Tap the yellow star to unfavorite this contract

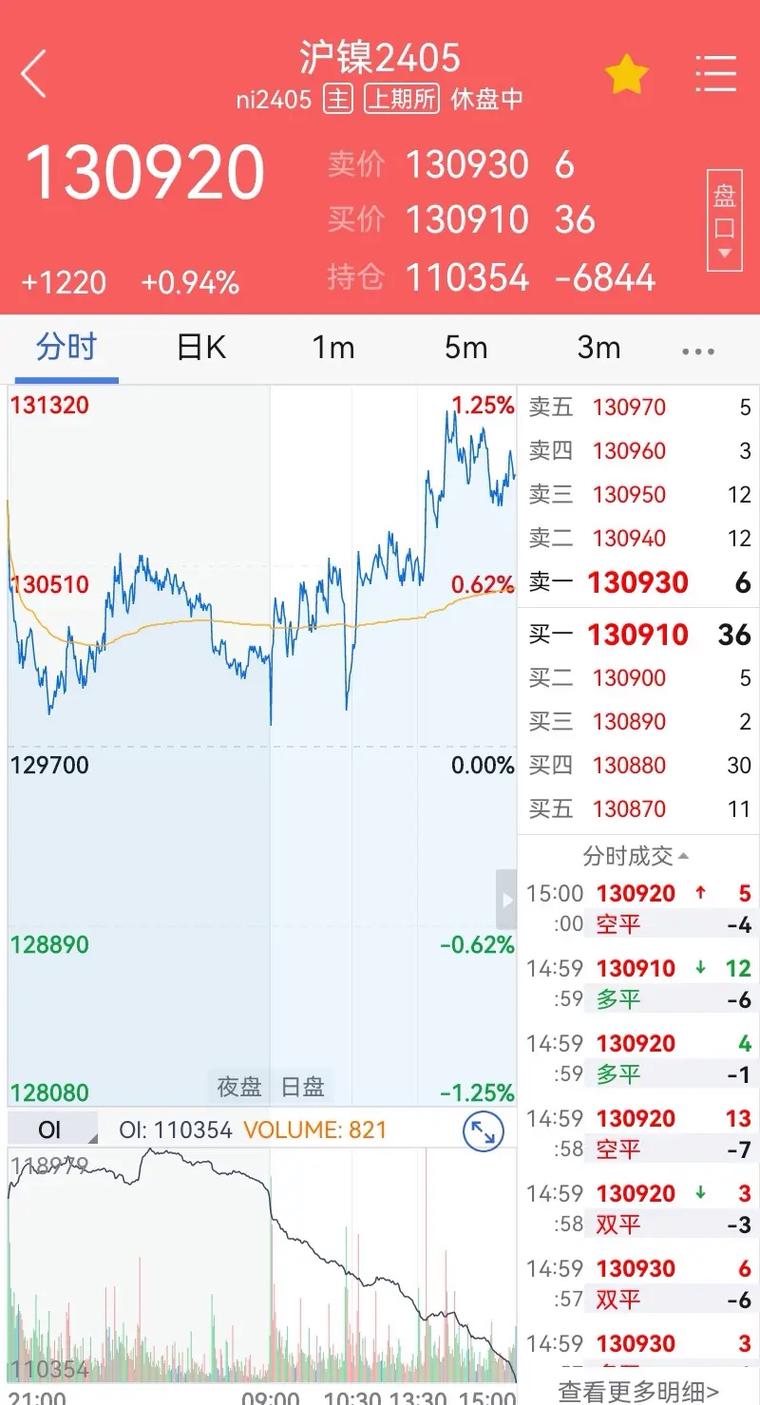point(627,73)
